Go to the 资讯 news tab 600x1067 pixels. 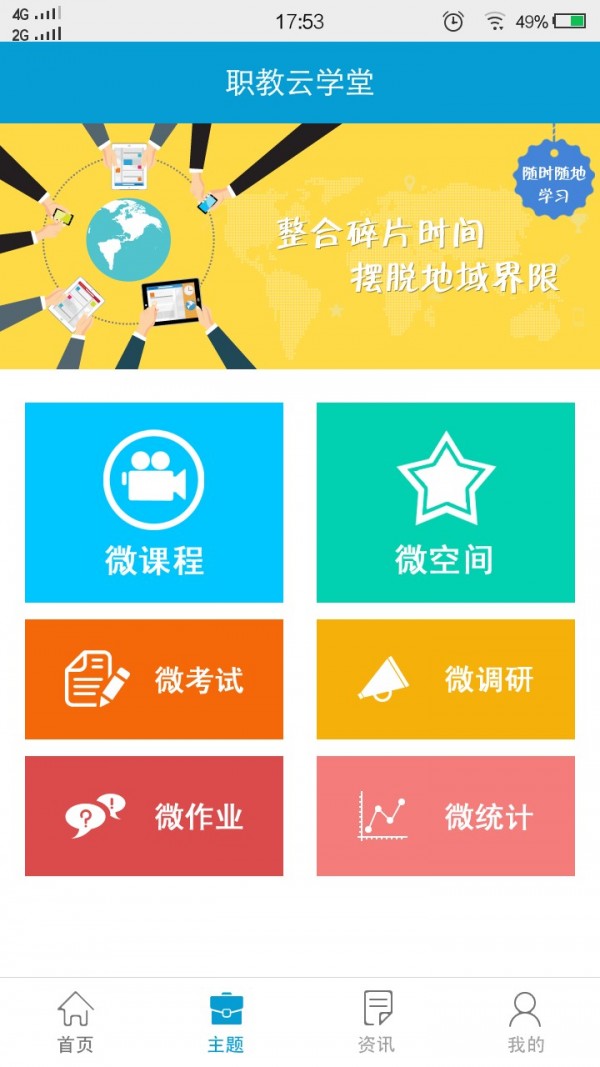(x=376, y=1022)
